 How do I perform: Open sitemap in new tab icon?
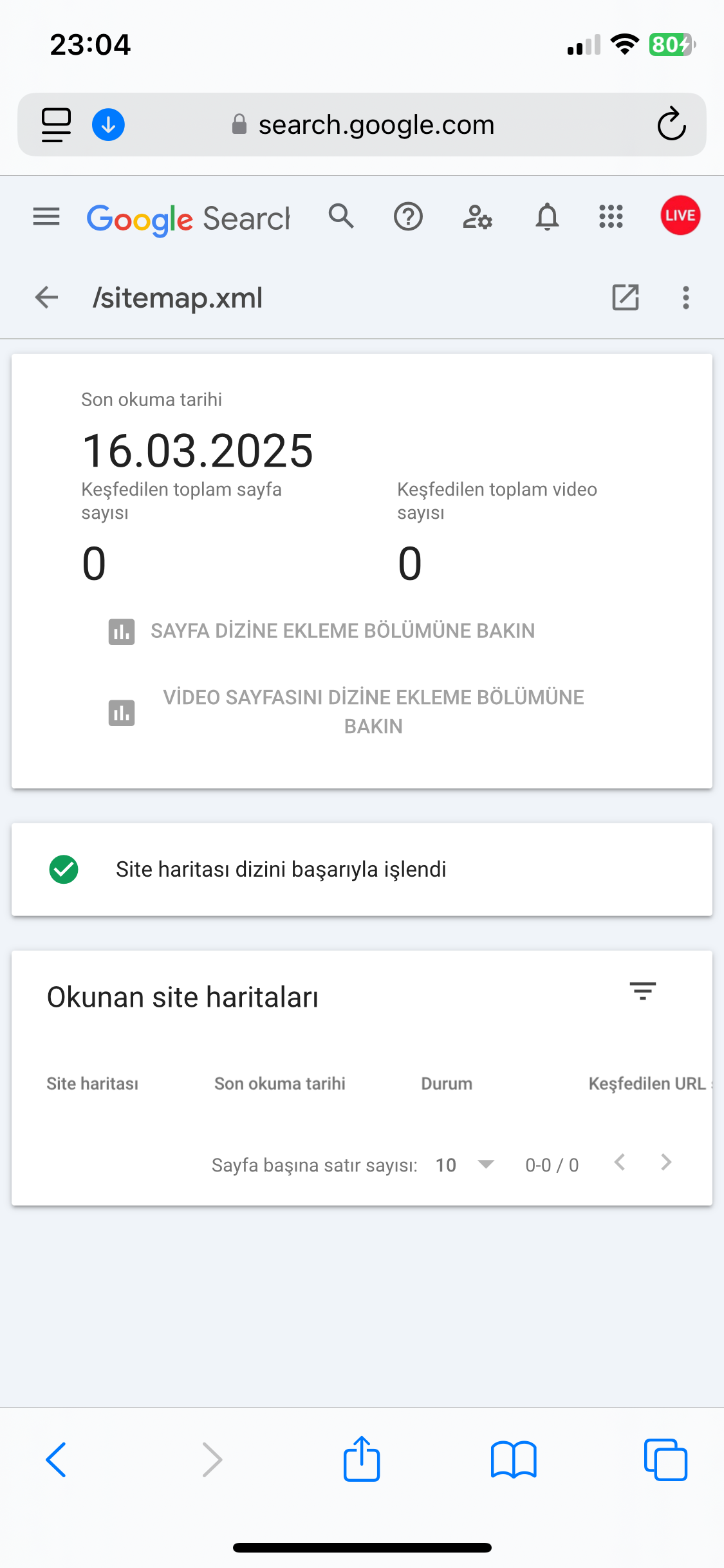coord(626,297)
